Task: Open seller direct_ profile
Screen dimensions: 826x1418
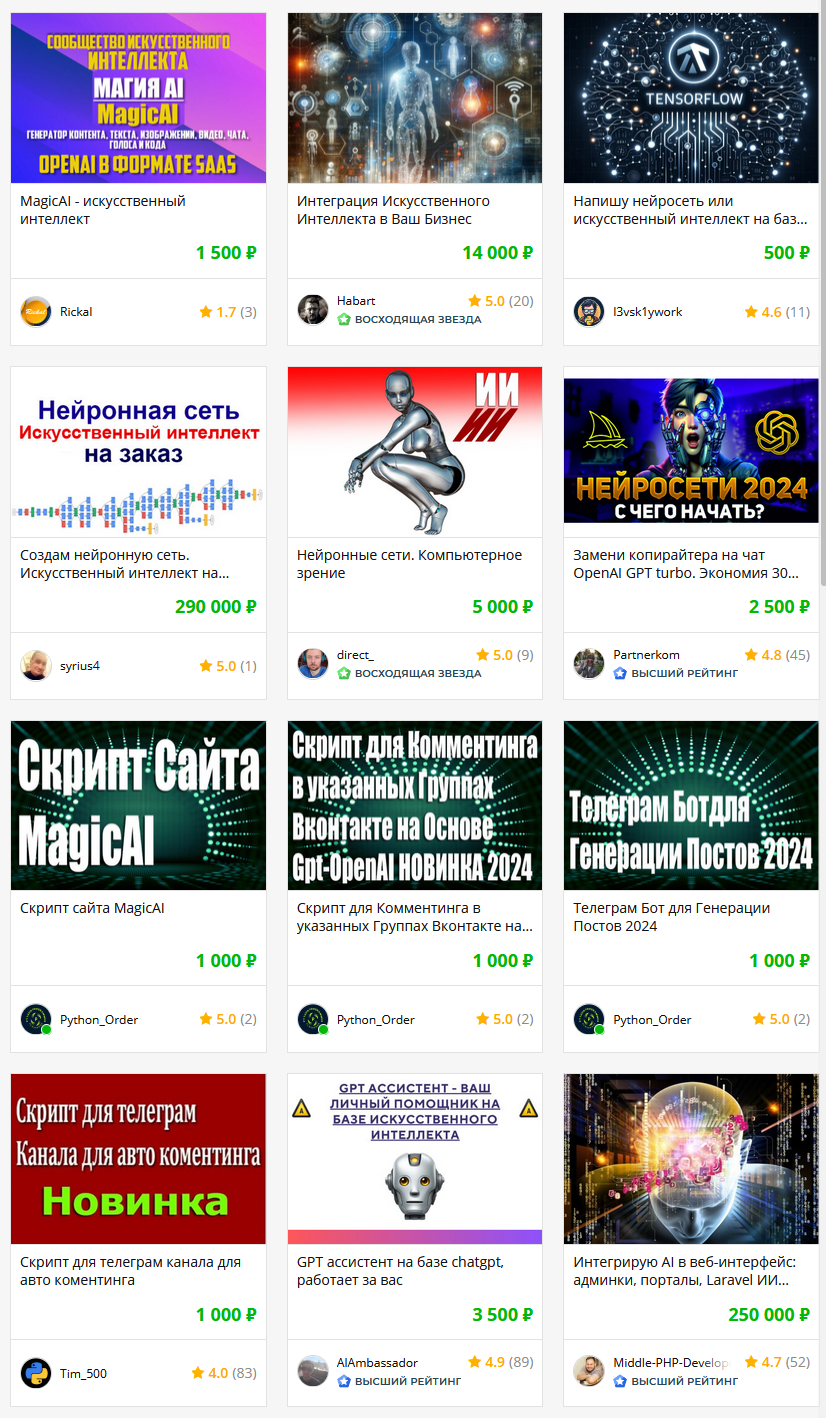Action: (355, 655)
